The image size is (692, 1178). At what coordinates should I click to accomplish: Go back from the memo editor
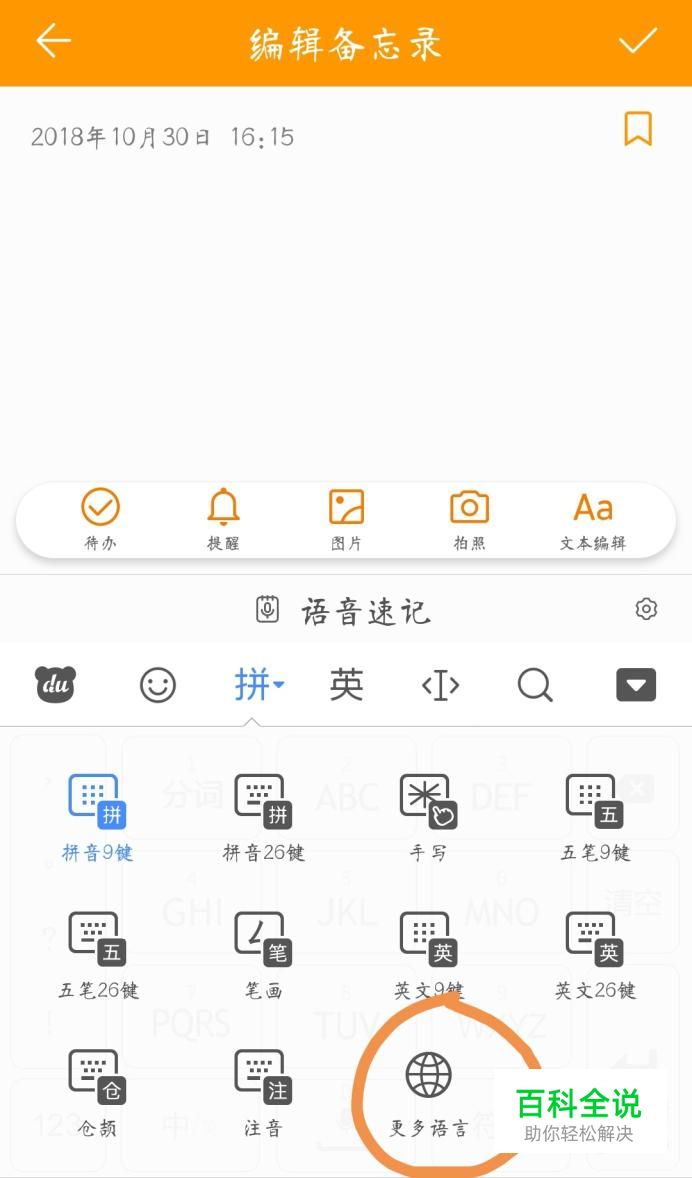53,42
